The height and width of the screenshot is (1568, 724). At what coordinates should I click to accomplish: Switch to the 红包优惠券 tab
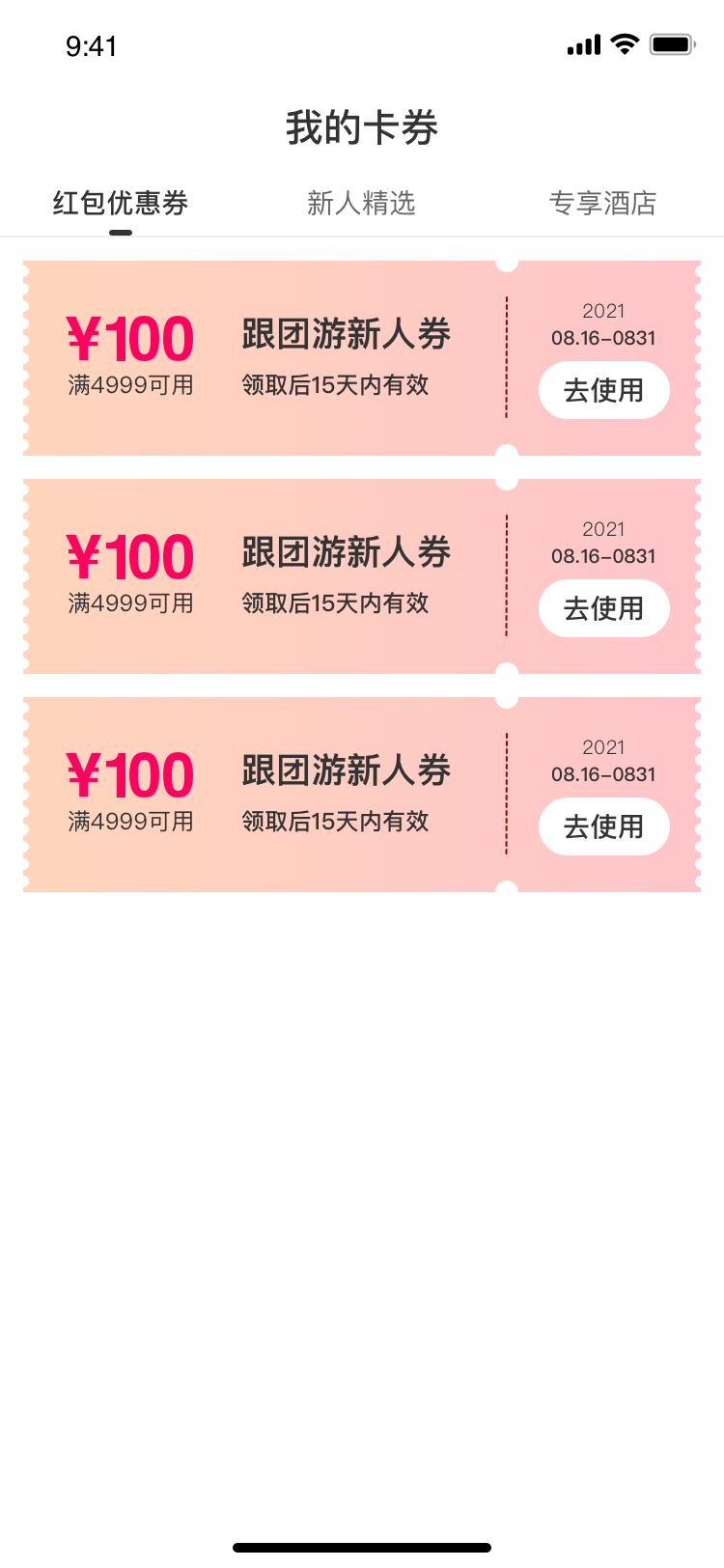[x=121, y=204]
